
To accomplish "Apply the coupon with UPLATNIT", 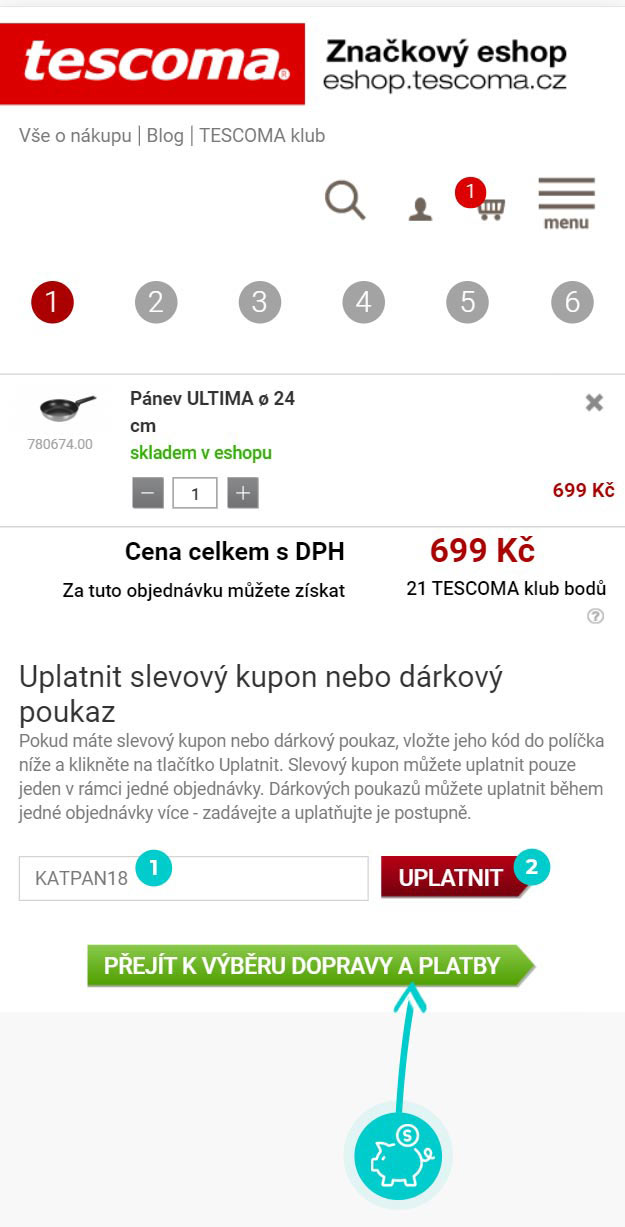I will [x=451, y=878].
